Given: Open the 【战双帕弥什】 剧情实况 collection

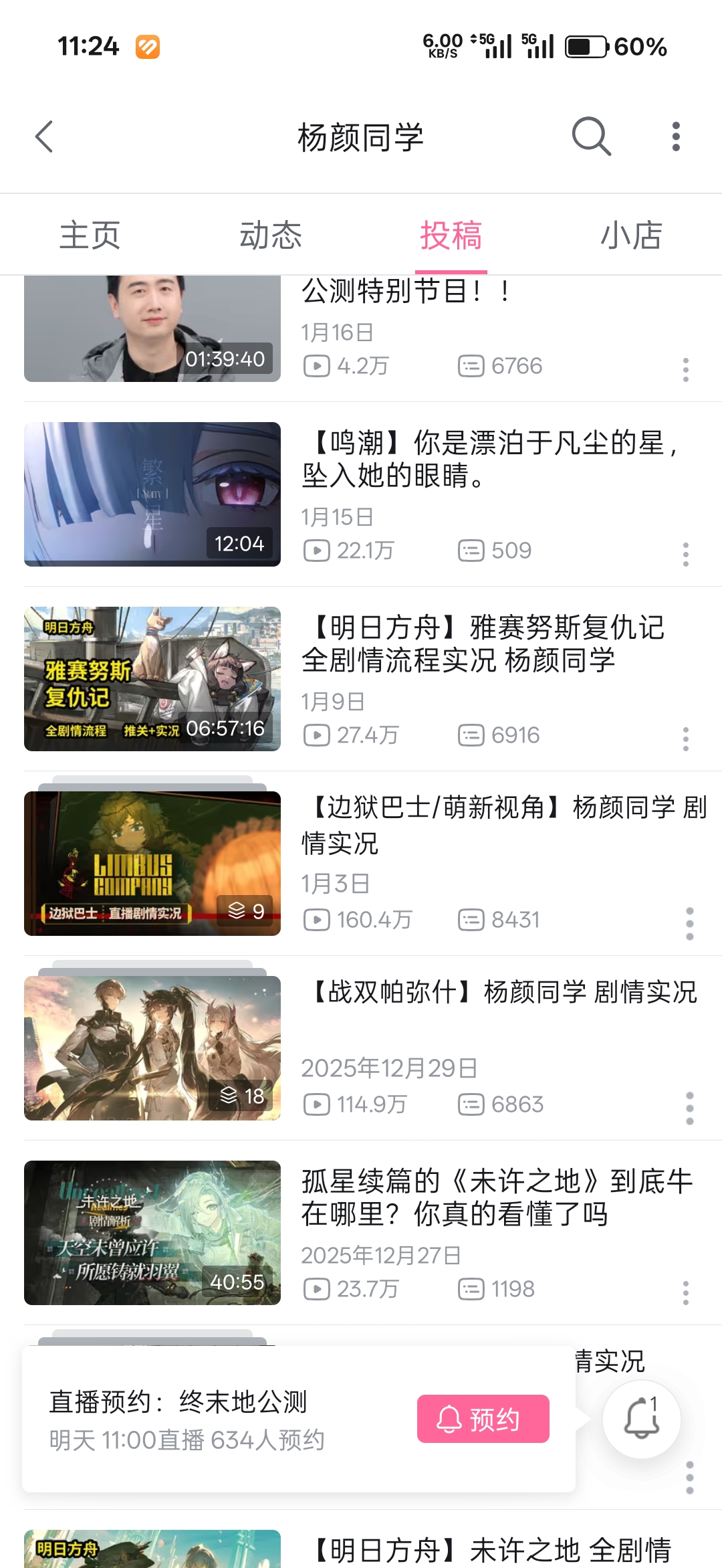Looking at the screenshot, I should (152, 1048).
